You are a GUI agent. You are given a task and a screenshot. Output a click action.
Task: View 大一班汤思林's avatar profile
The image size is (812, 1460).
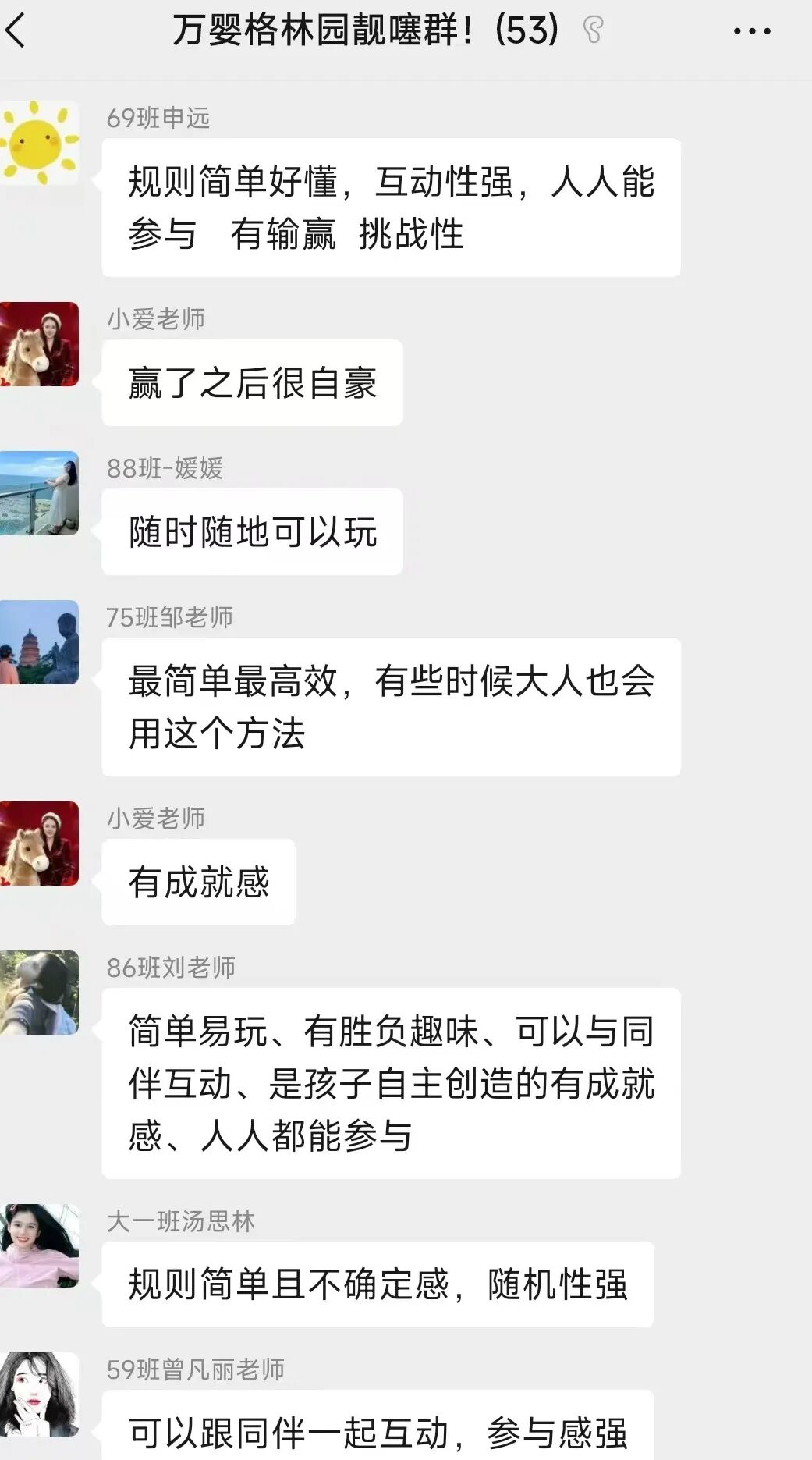point(39,1245)
